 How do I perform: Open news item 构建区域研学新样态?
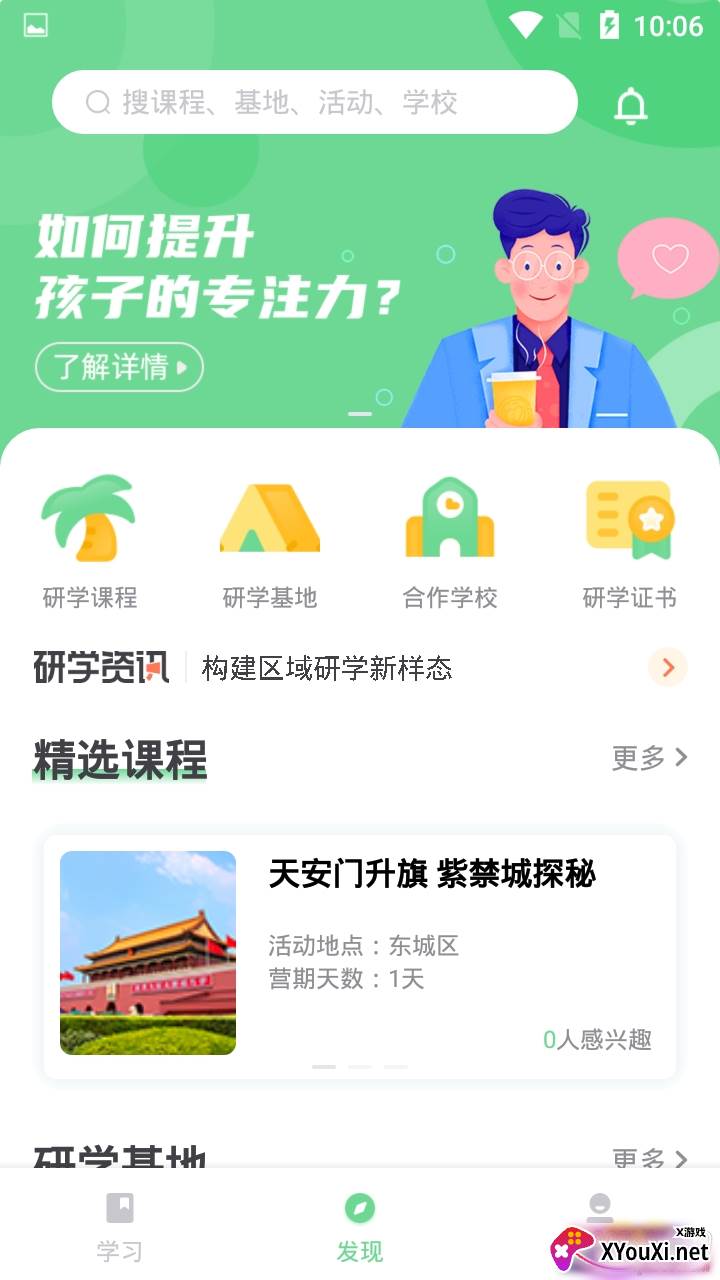click(x=327, y=668)
